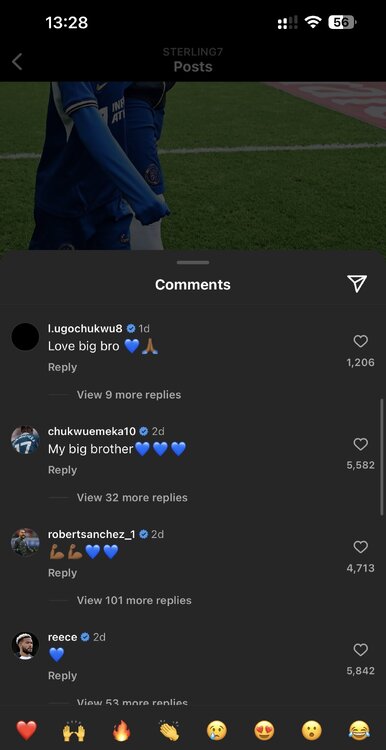Like l.ugochukwu8's comment
The height and width of the screenshot is (750, 386).
360,341
